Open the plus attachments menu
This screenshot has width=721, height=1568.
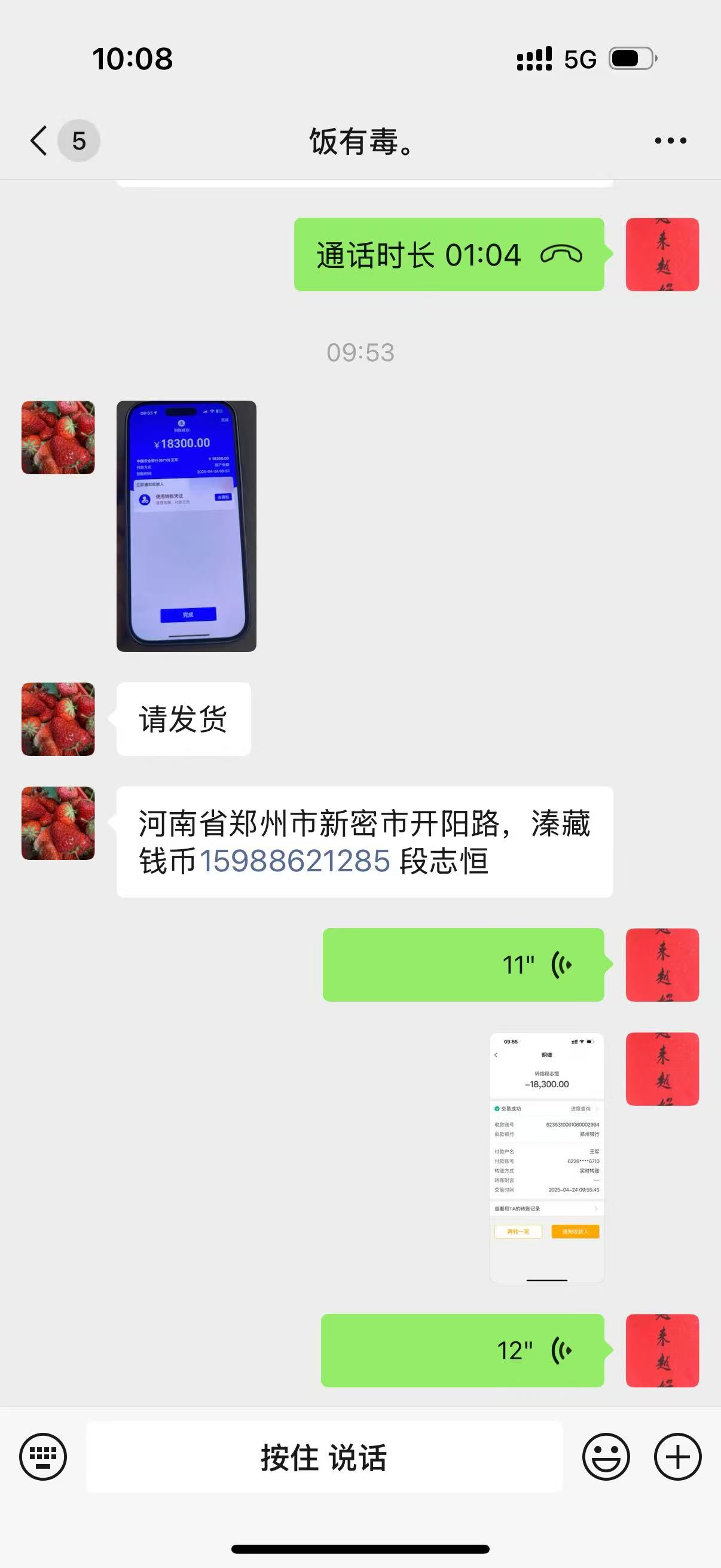coord(678,1457)
